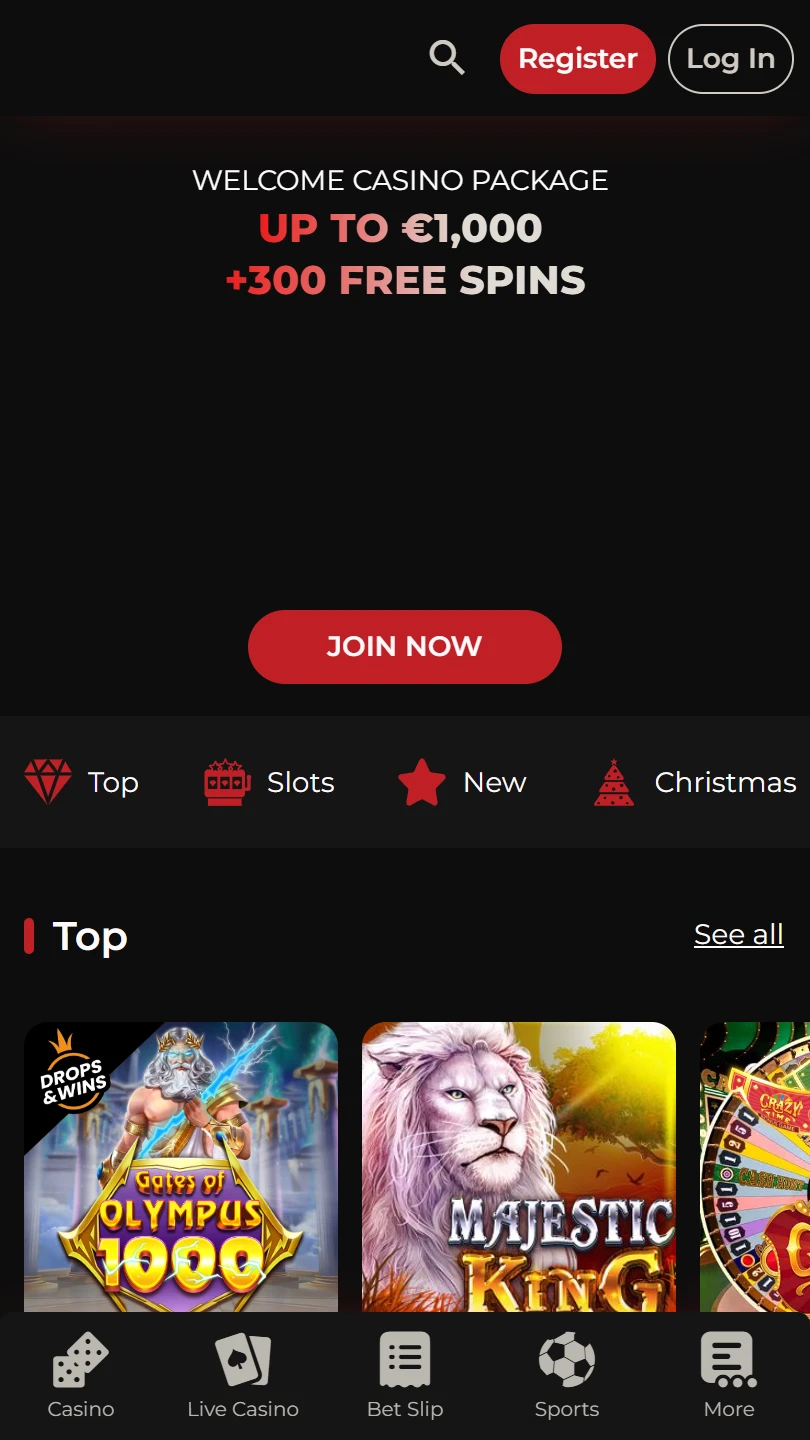Tap the Register button

[577, 59]
